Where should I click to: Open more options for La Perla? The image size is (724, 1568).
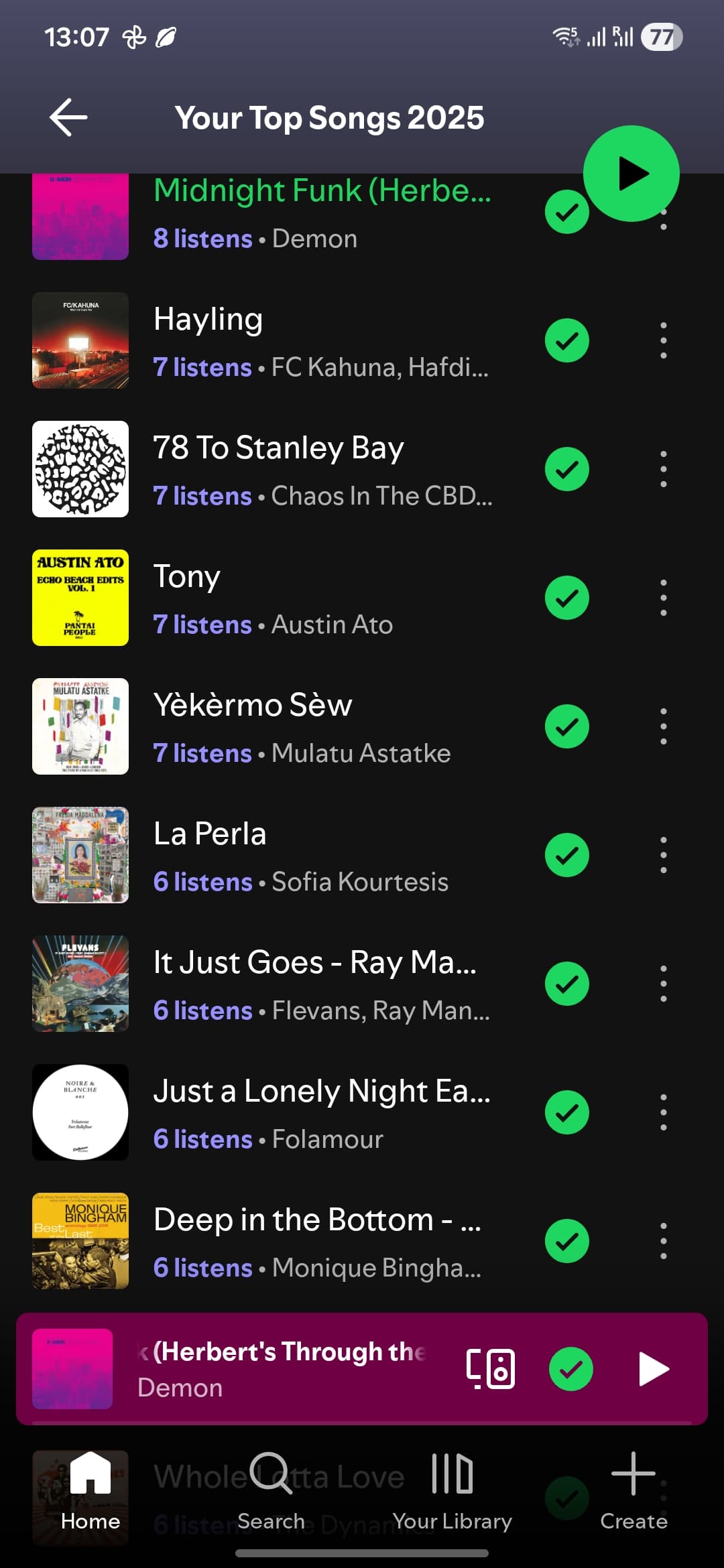pyautogui.click(x=663, y=855)
